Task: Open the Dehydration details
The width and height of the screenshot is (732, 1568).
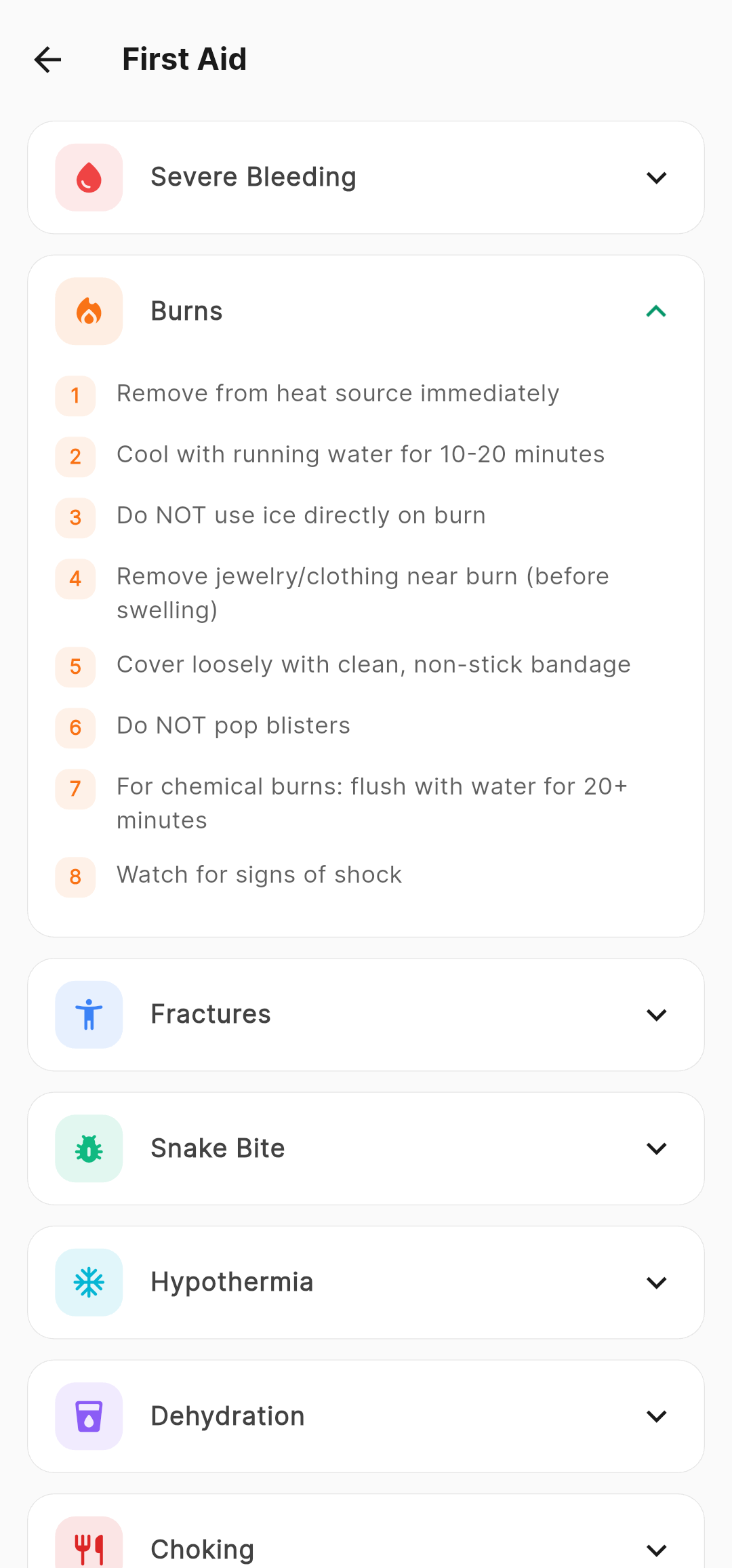Action: point(656,1417)
